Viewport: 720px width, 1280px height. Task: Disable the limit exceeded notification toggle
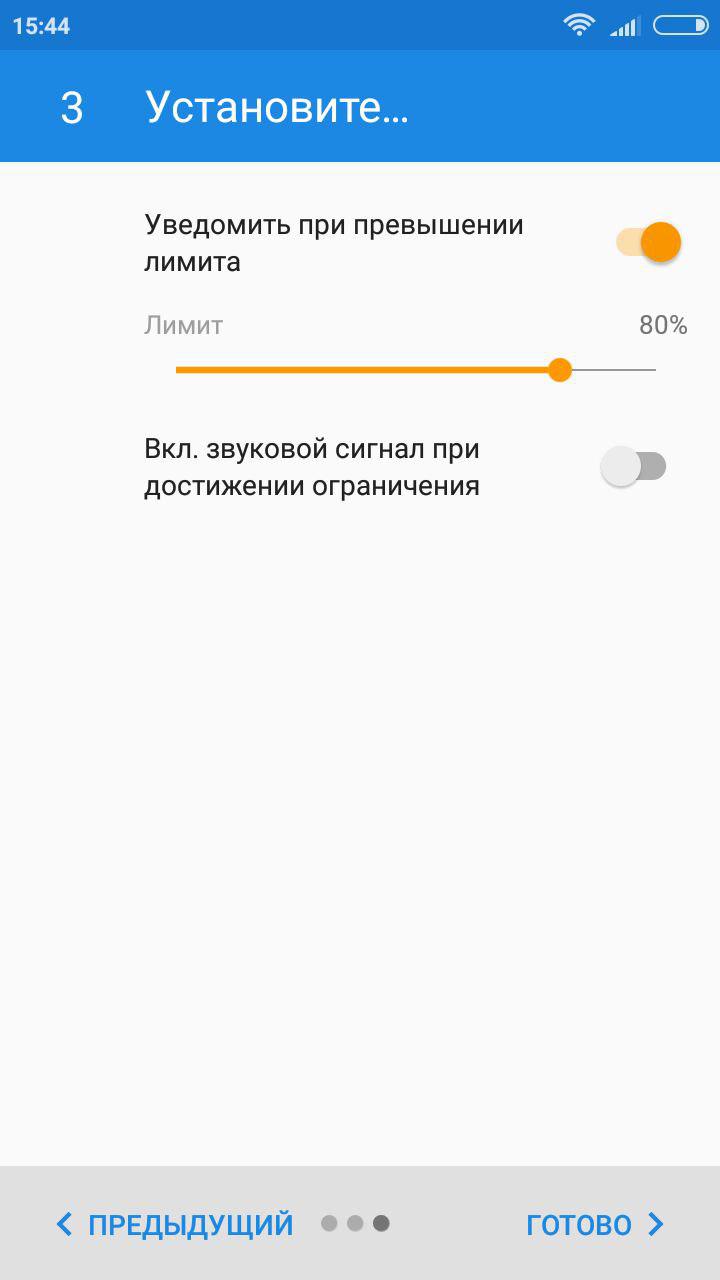point(648,243)
